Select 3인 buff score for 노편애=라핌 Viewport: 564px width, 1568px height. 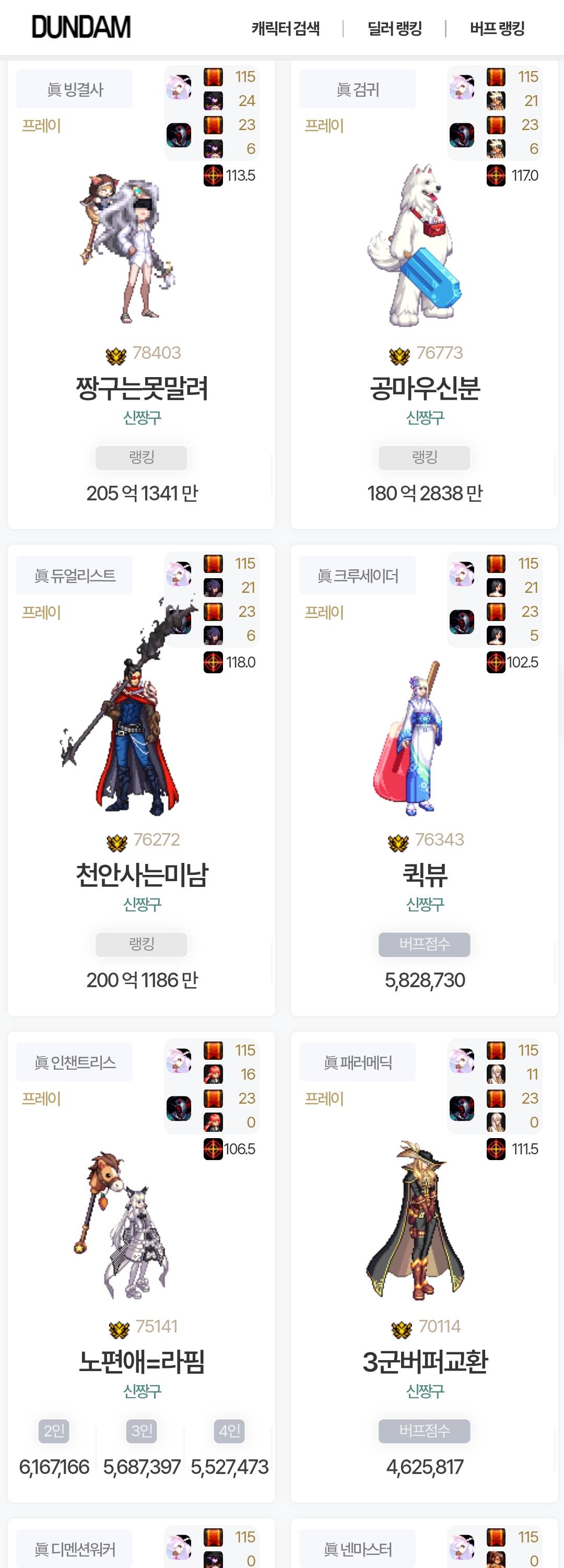142,1431
